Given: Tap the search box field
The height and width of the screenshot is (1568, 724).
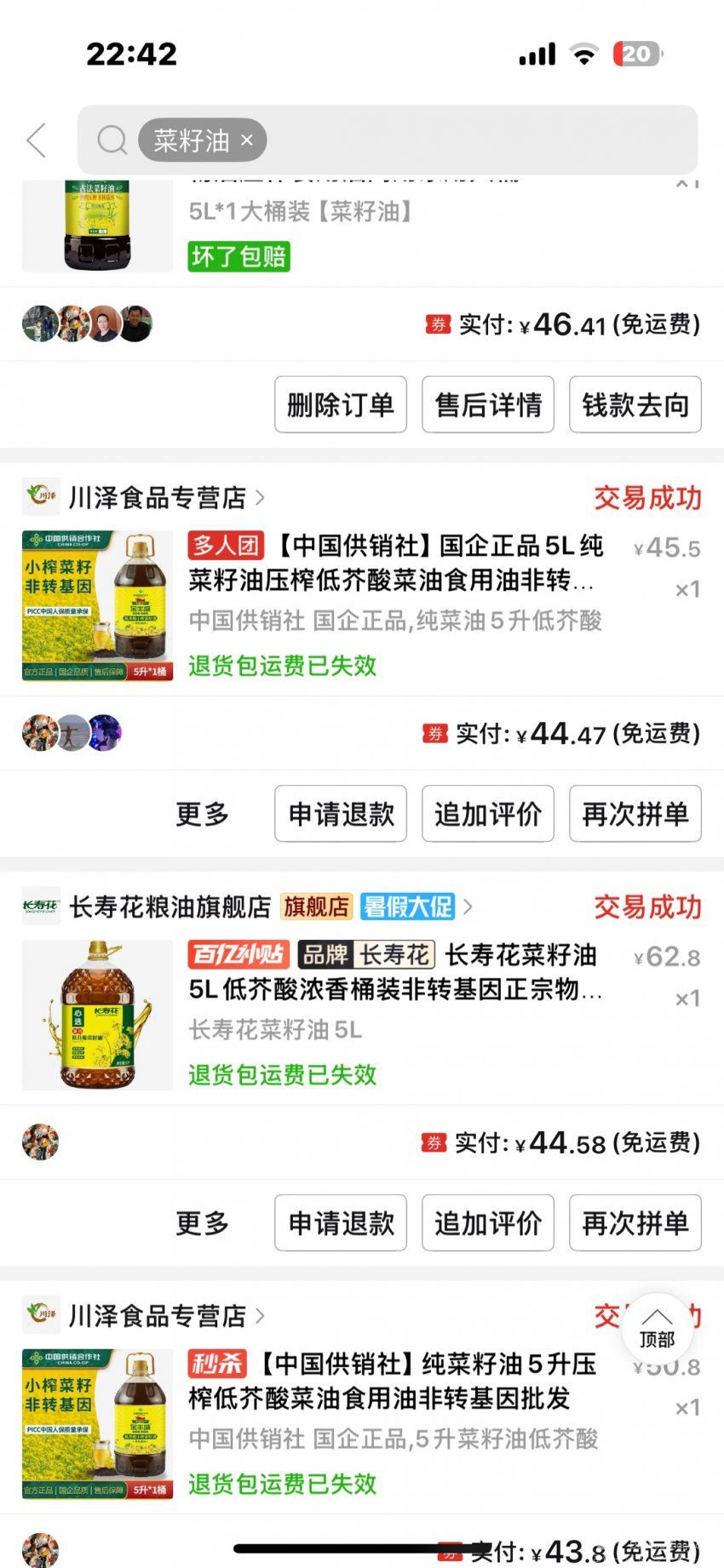Looking at the screenshot, I should point(477,140).
